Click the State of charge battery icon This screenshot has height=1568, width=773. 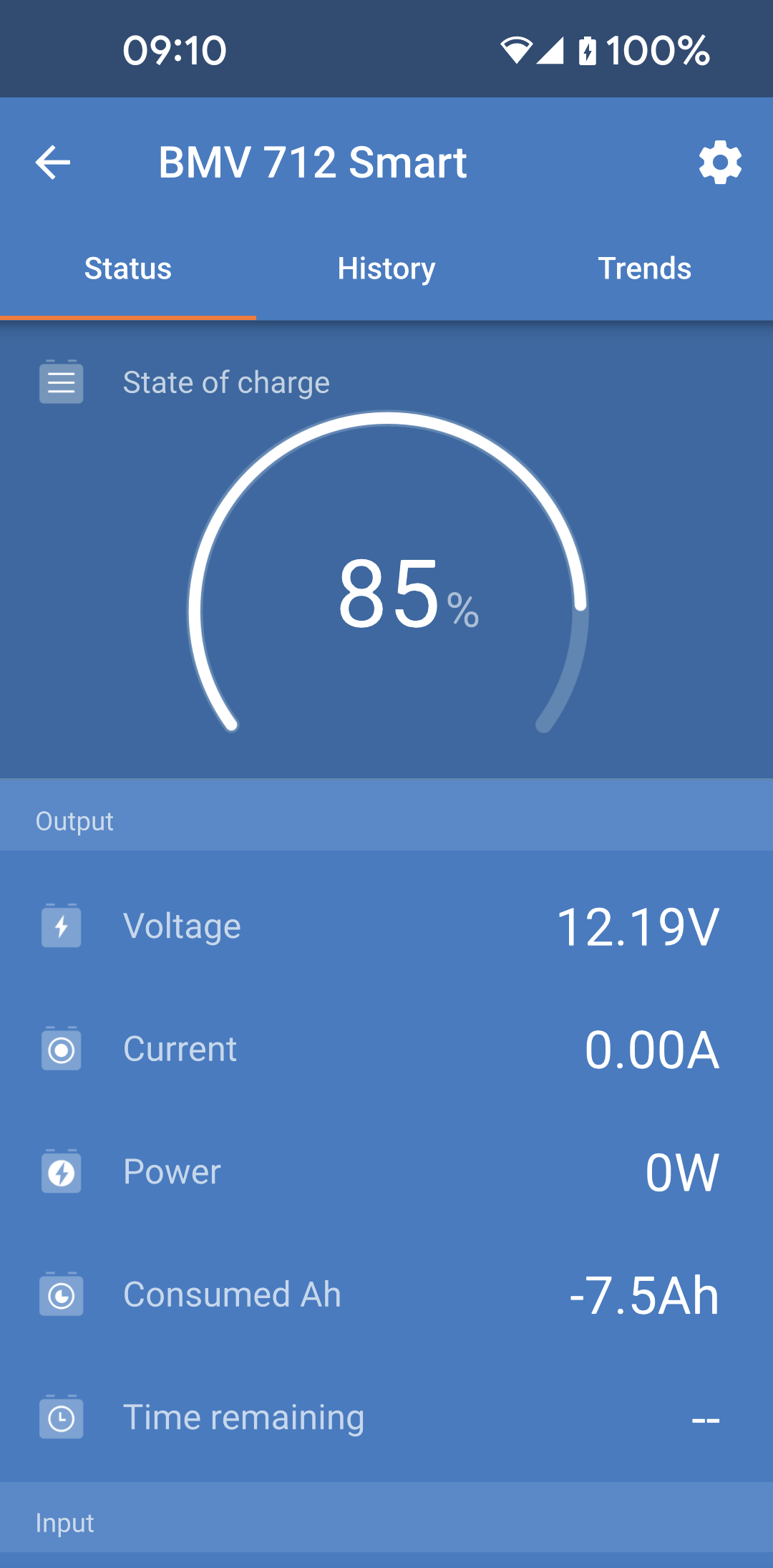pyautogui.click(x=61, y=382)
